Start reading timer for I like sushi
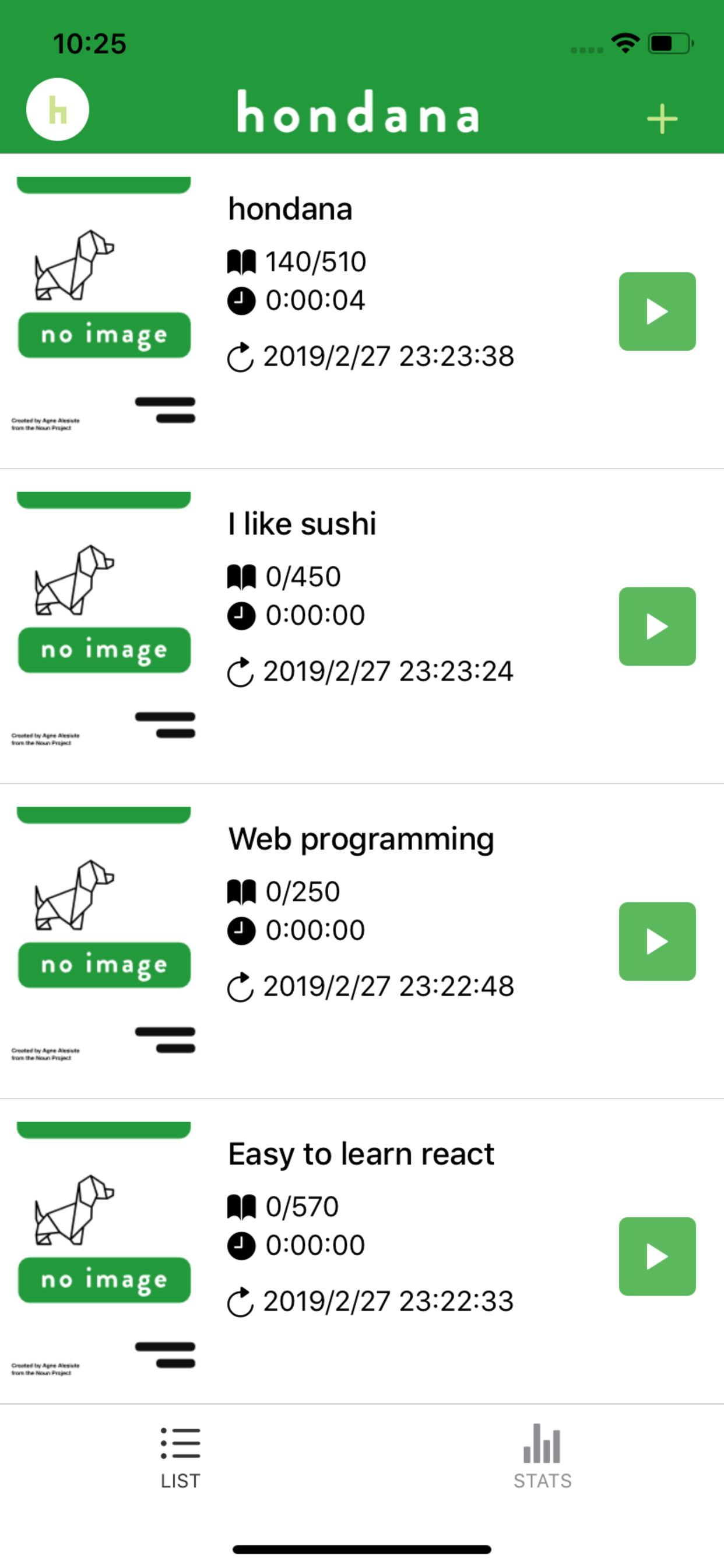Viewport: 724px width, 1568px height. [656, 626]
